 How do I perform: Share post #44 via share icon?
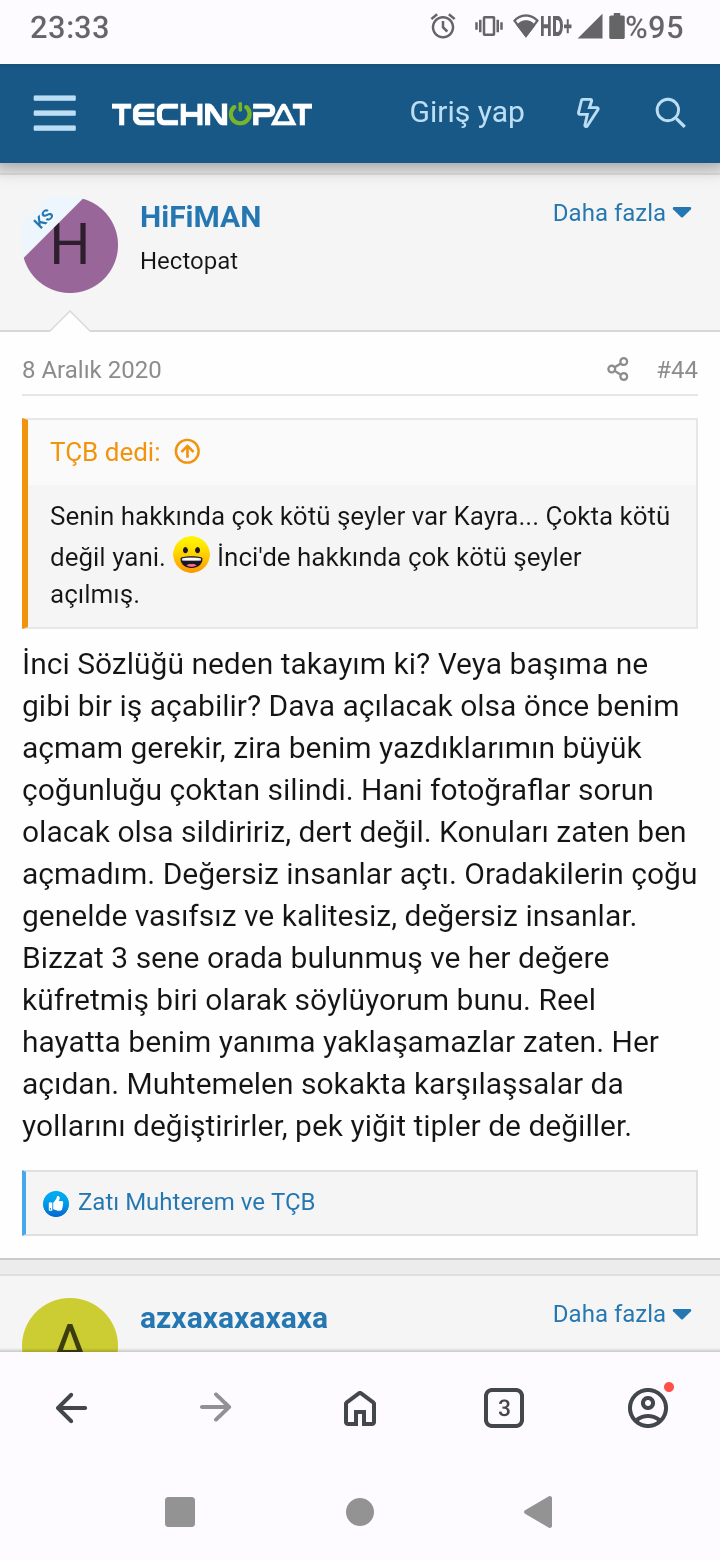618,370
